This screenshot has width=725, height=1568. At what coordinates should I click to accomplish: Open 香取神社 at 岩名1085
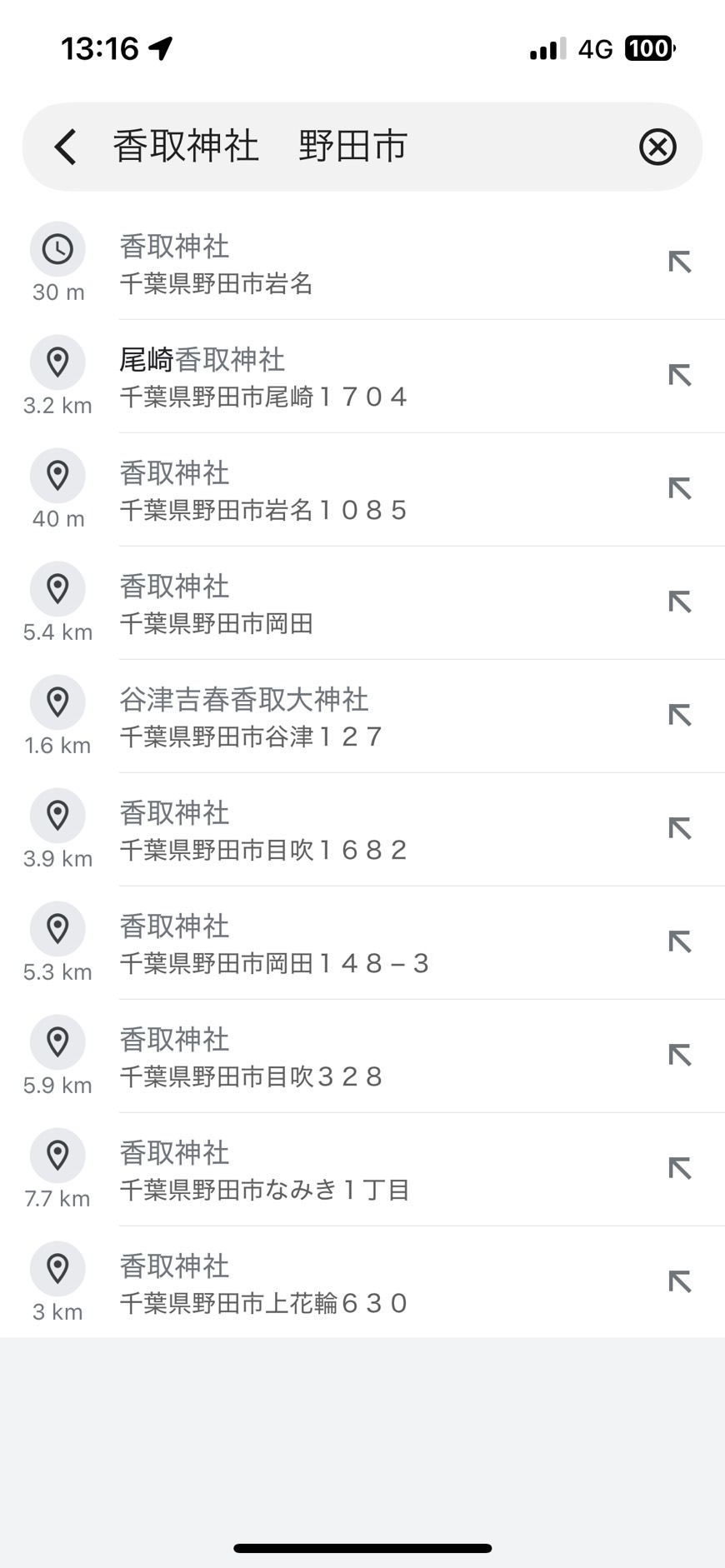[362, 490]
